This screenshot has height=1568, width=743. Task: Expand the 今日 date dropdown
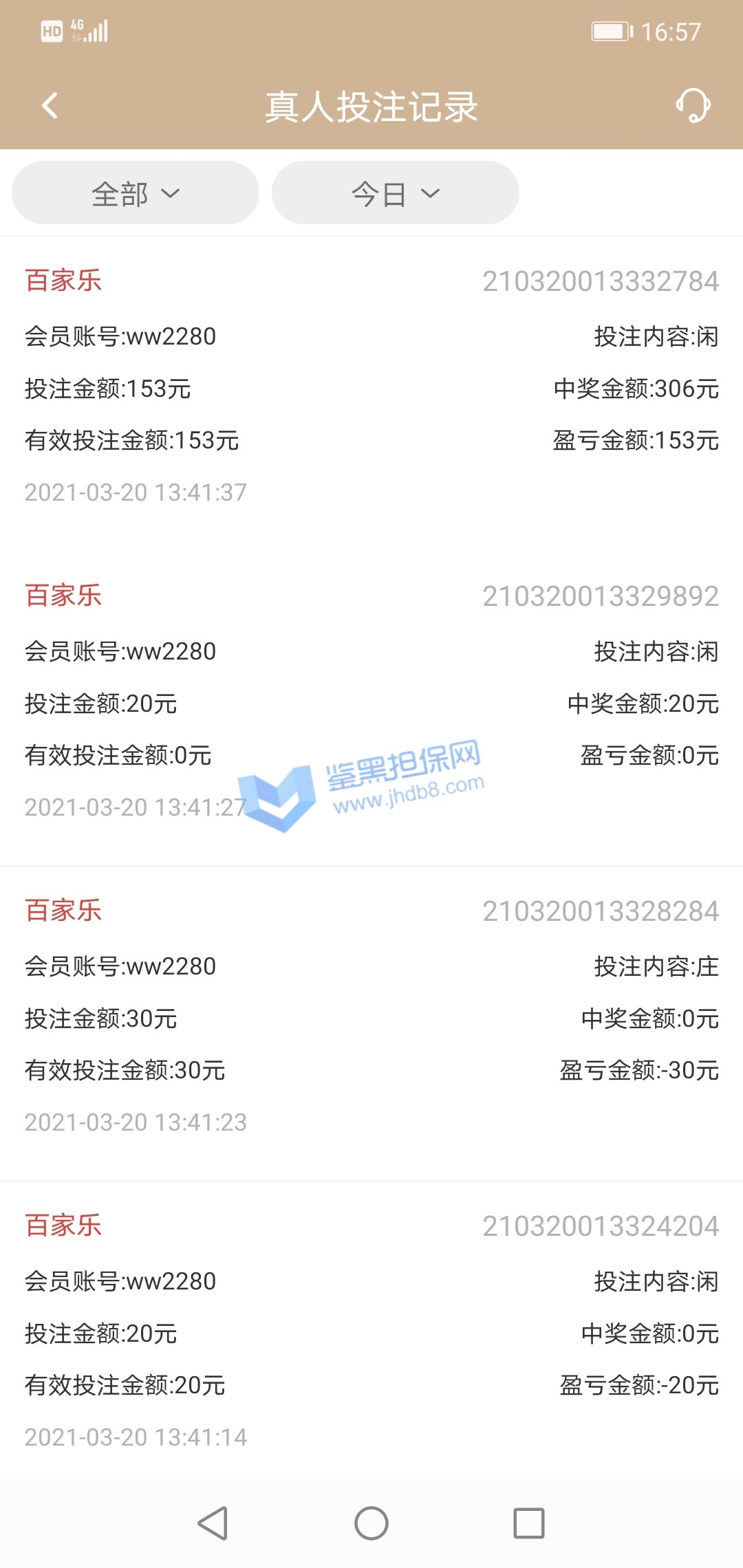point(395,193)
